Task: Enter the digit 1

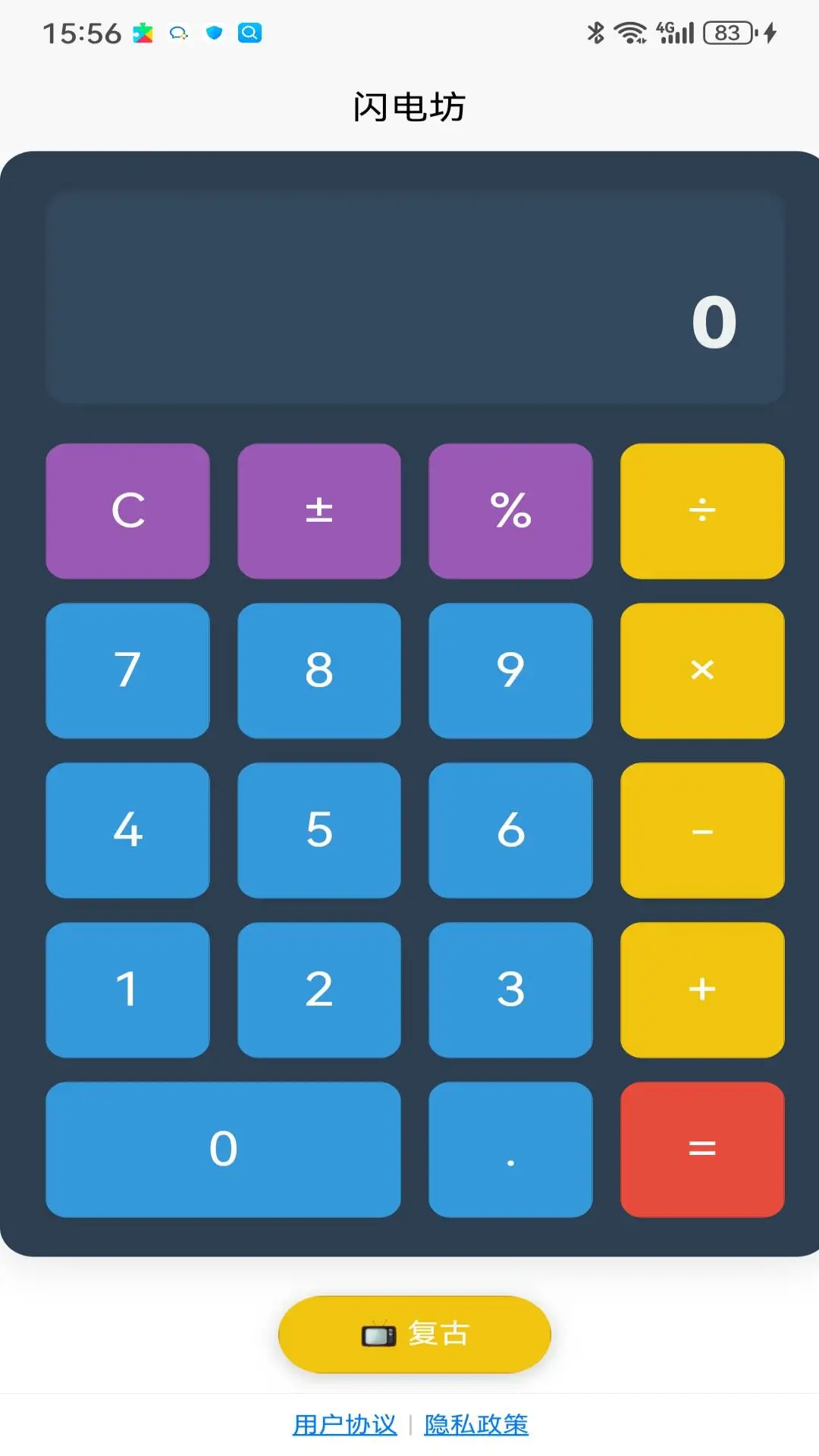Action: click(x=127, y=990)
